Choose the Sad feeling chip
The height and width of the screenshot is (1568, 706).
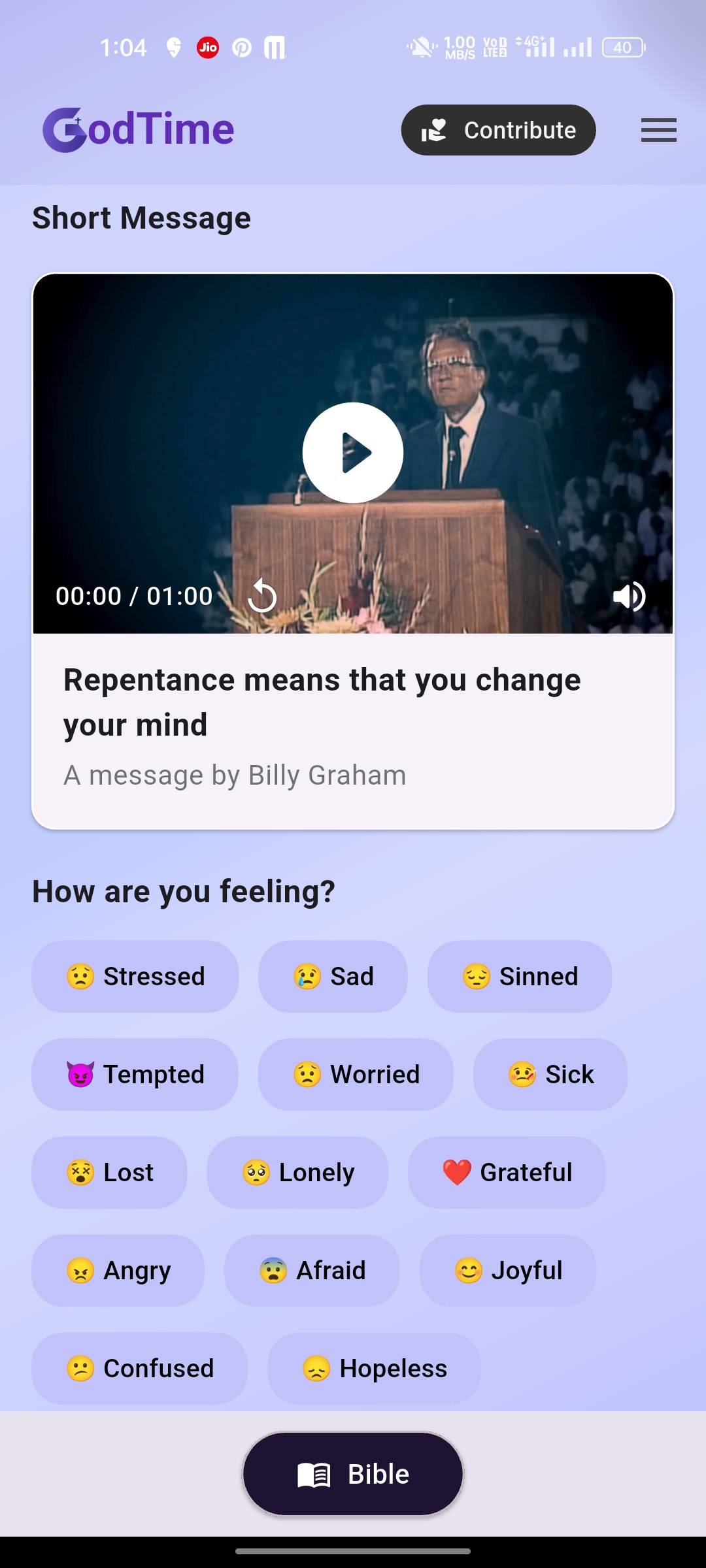(333, 977)
